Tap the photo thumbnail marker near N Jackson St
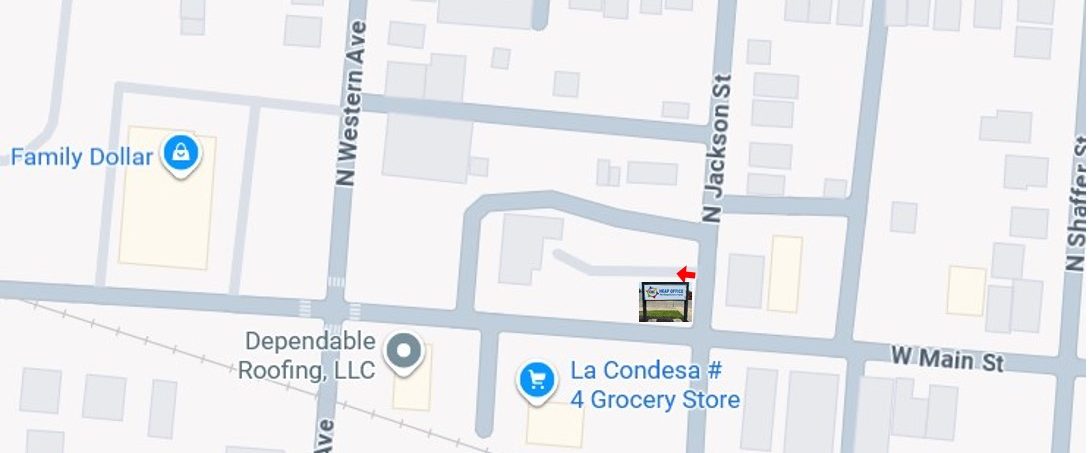This screenshot has width=1090, height=453. pyautogui.click(x=665, y=302)
